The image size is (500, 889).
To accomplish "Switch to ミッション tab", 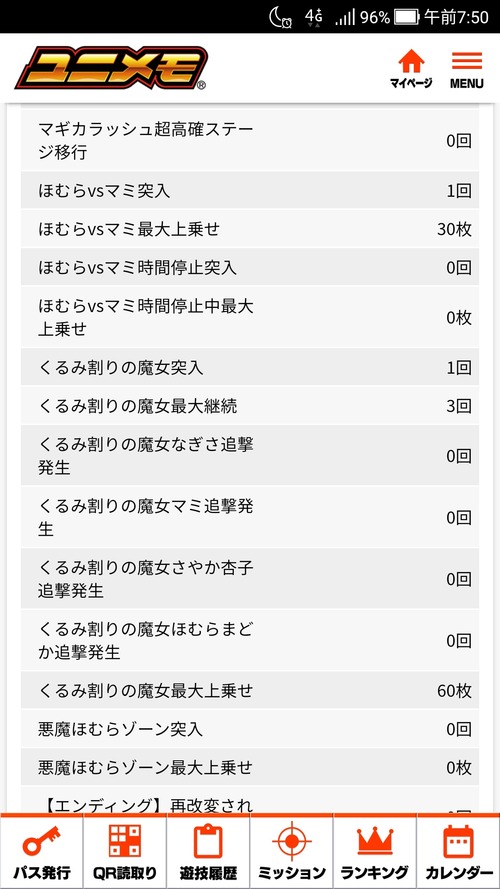I will click(291, 852).
